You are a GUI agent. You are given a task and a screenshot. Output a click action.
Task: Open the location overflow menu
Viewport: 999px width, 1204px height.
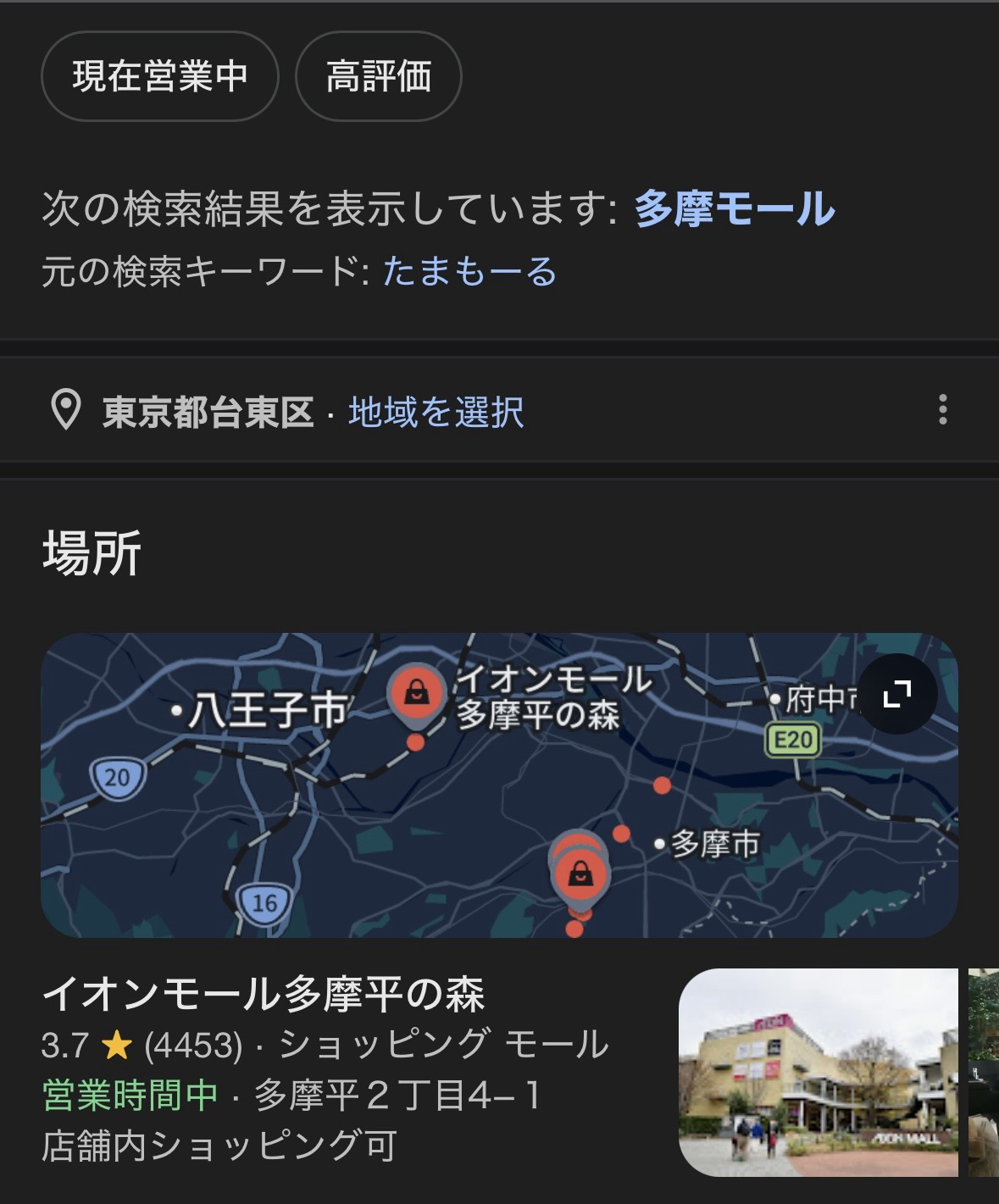click(x=942, y=410)
